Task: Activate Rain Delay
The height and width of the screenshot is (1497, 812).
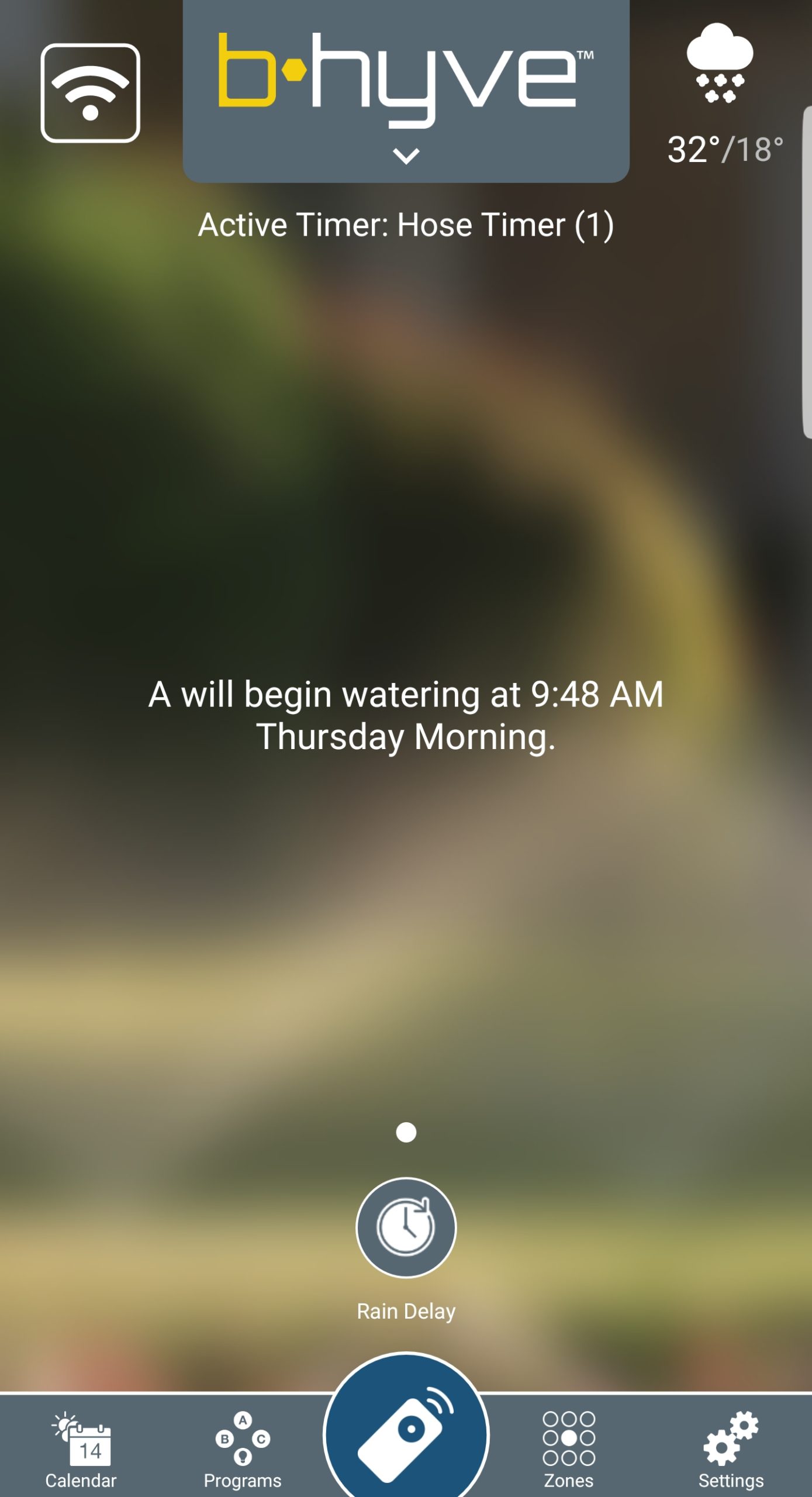Action: pos(406,1227)
